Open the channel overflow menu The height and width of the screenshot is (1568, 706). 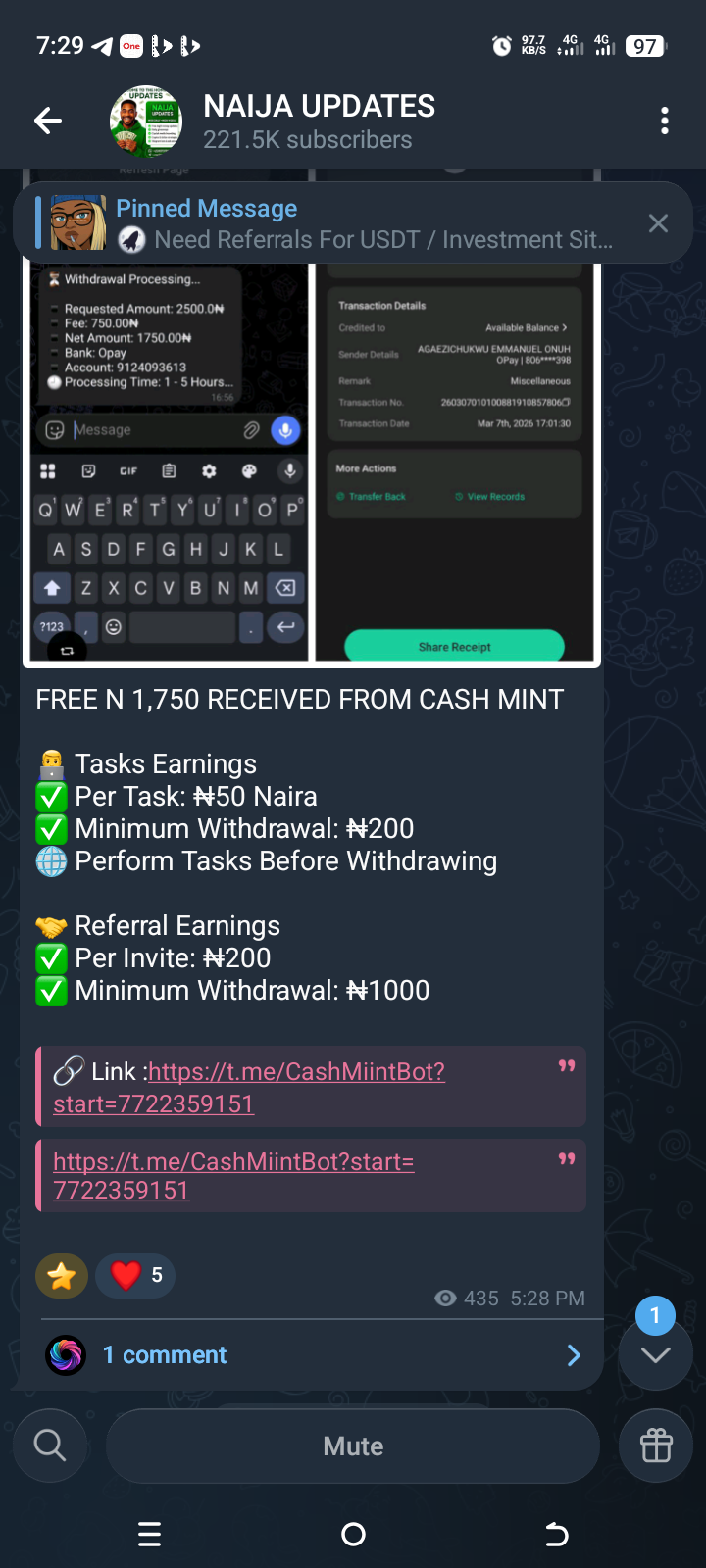click(x=665, y=121)
